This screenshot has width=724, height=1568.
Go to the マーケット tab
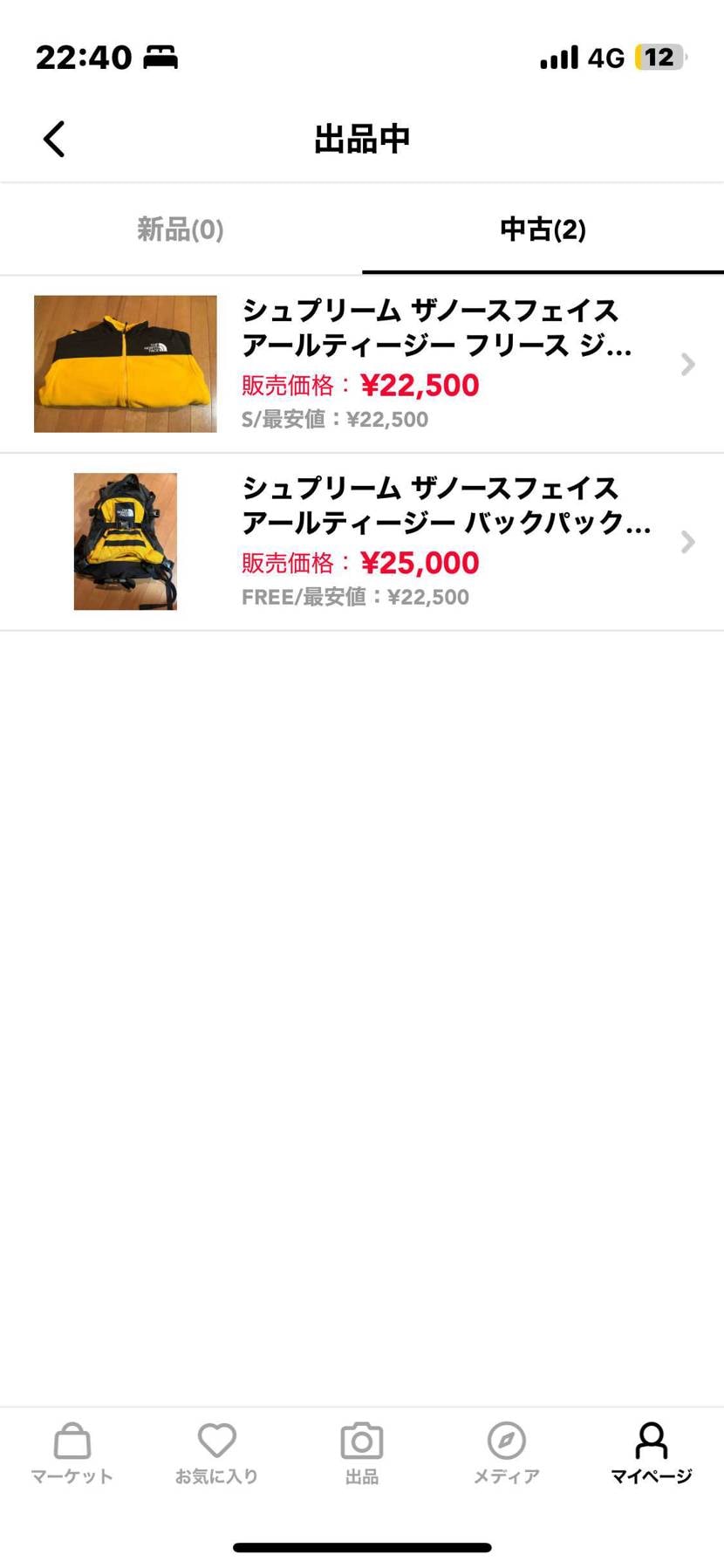point(72,1453)
